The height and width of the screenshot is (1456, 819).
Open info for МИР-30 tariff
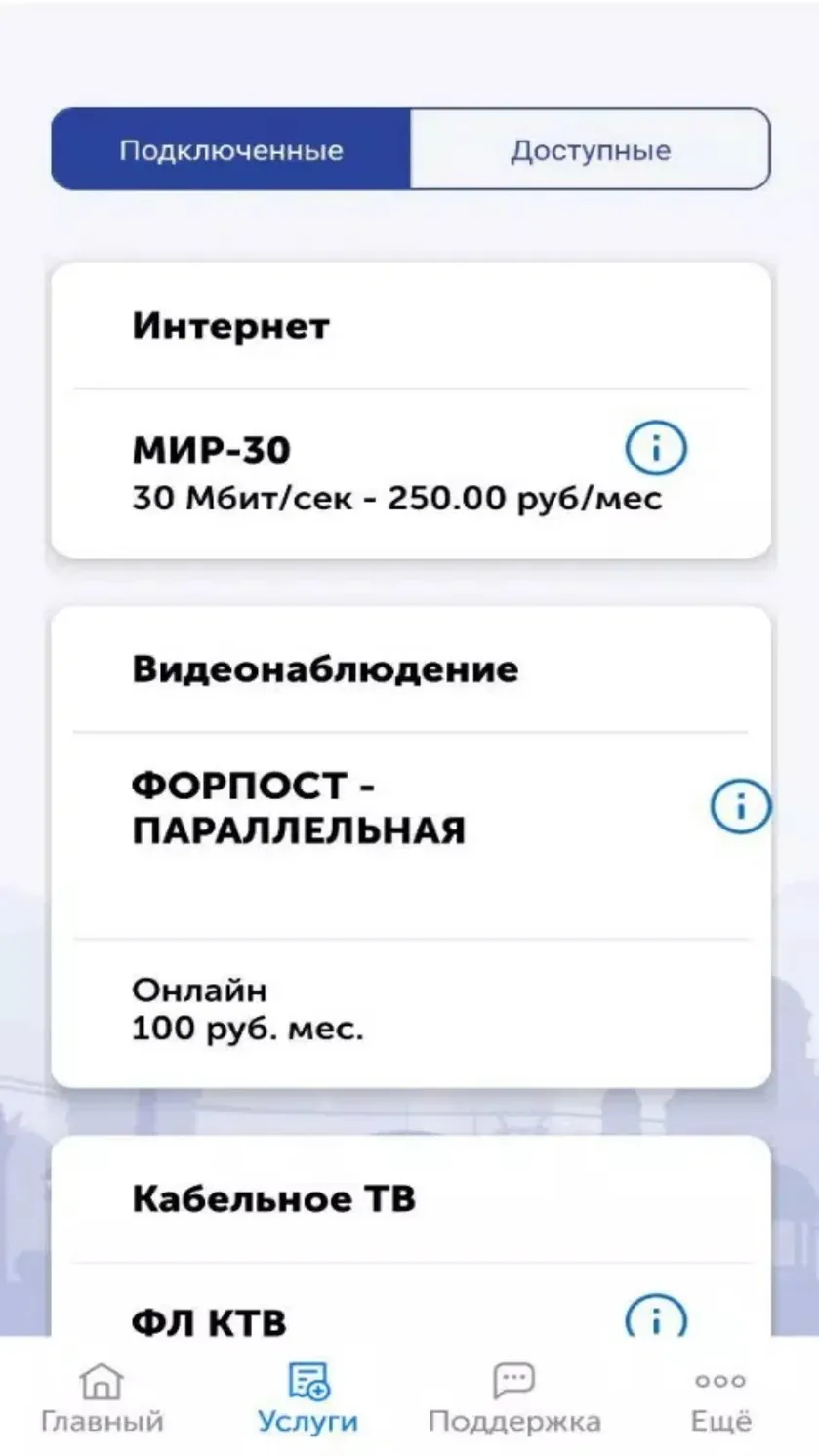coord(656,449)
